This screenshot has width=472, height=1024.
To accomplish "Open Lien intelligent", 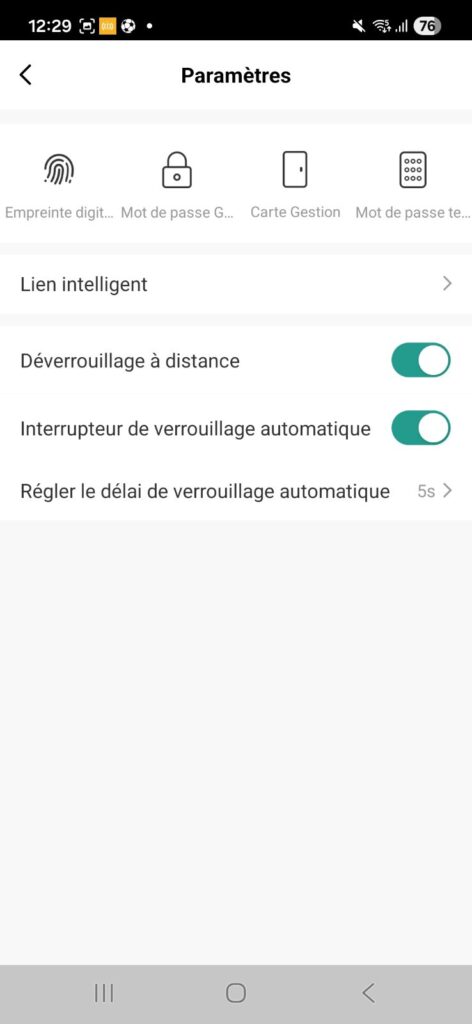I will [x=236, y=284].
